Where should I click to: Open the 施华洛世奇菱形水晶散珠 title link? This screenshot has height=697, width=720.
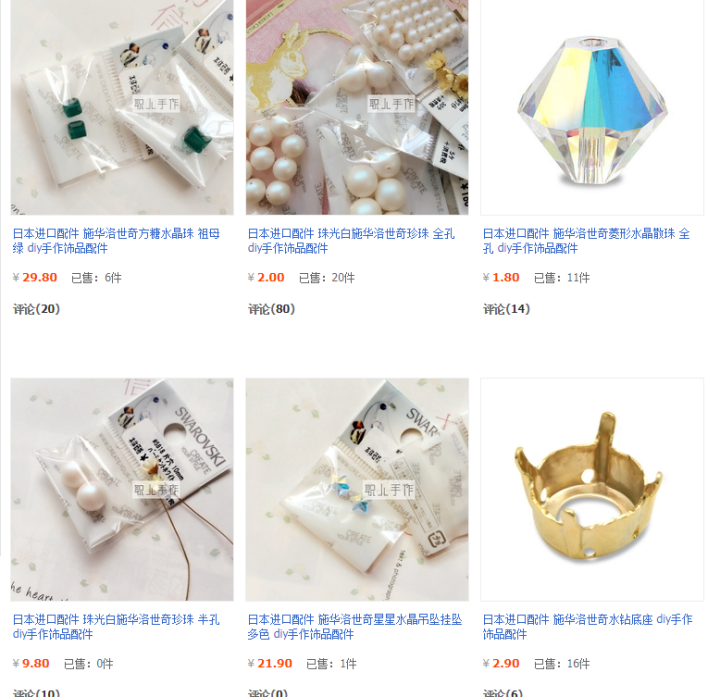(586, 240)
